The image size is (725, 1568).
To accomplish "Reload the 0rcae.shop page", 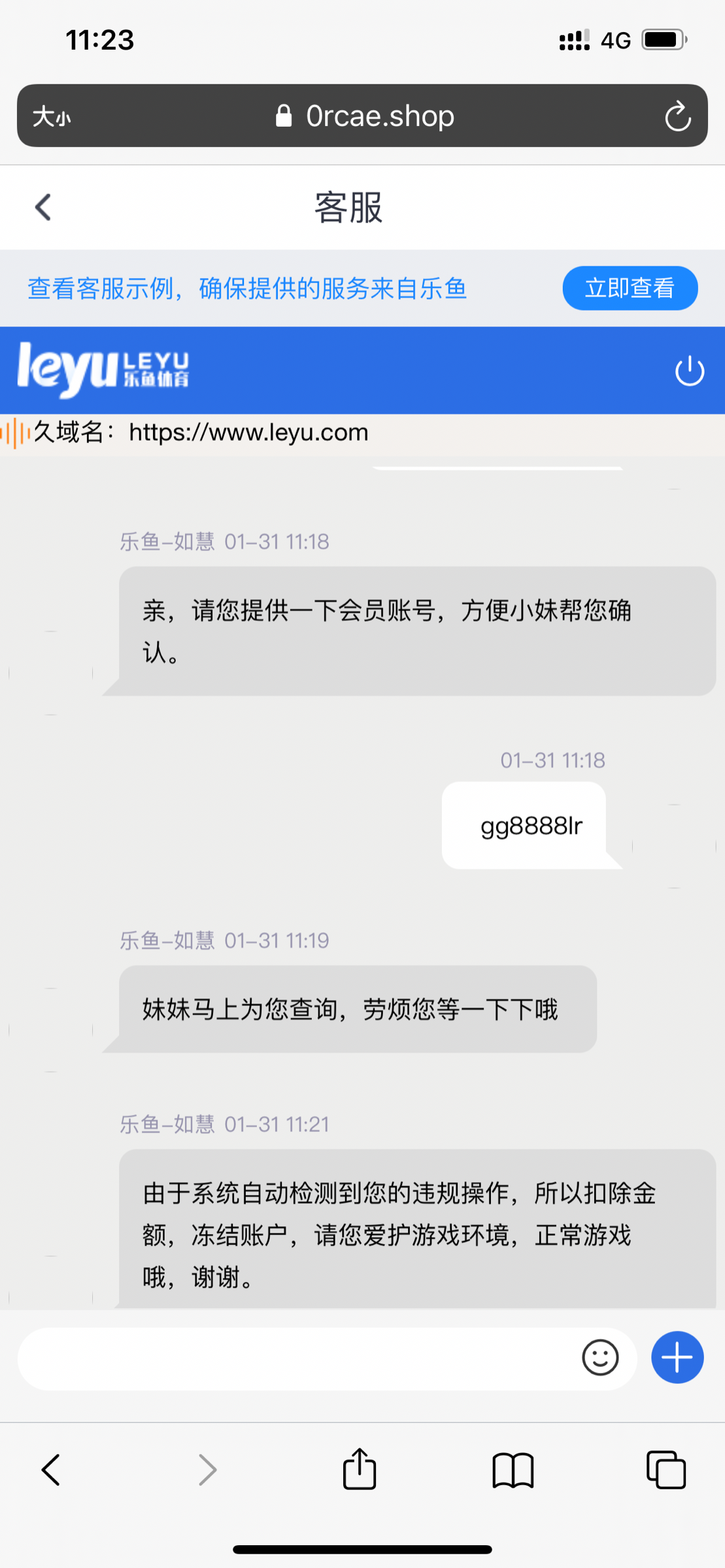I will click(x=677, y=116).
